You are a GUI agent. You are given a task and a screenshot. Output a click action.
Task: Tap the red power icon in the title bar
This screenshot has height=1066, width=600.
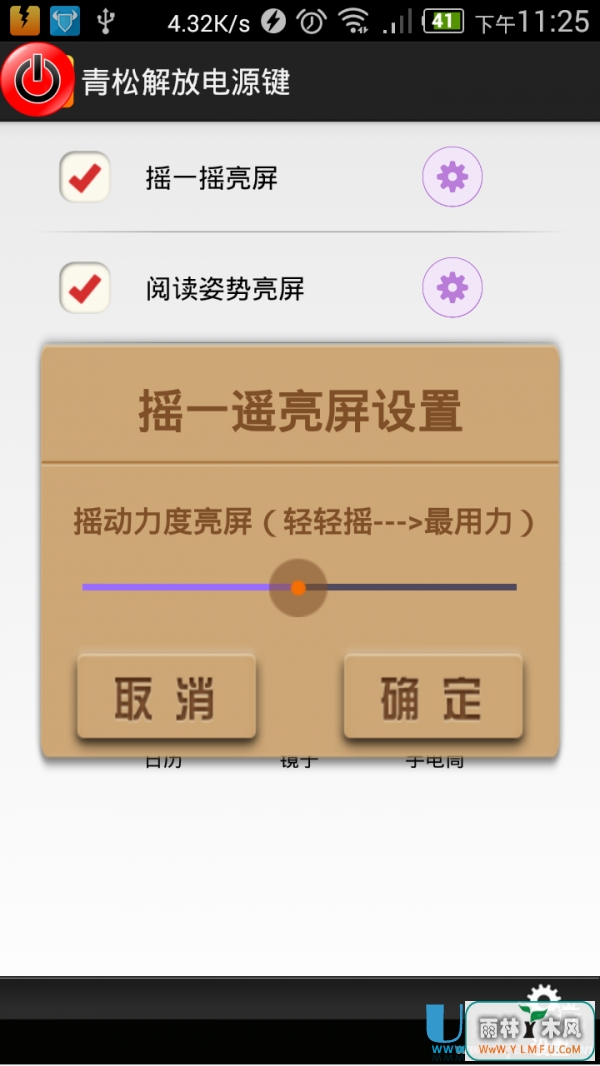pos(36,81)
